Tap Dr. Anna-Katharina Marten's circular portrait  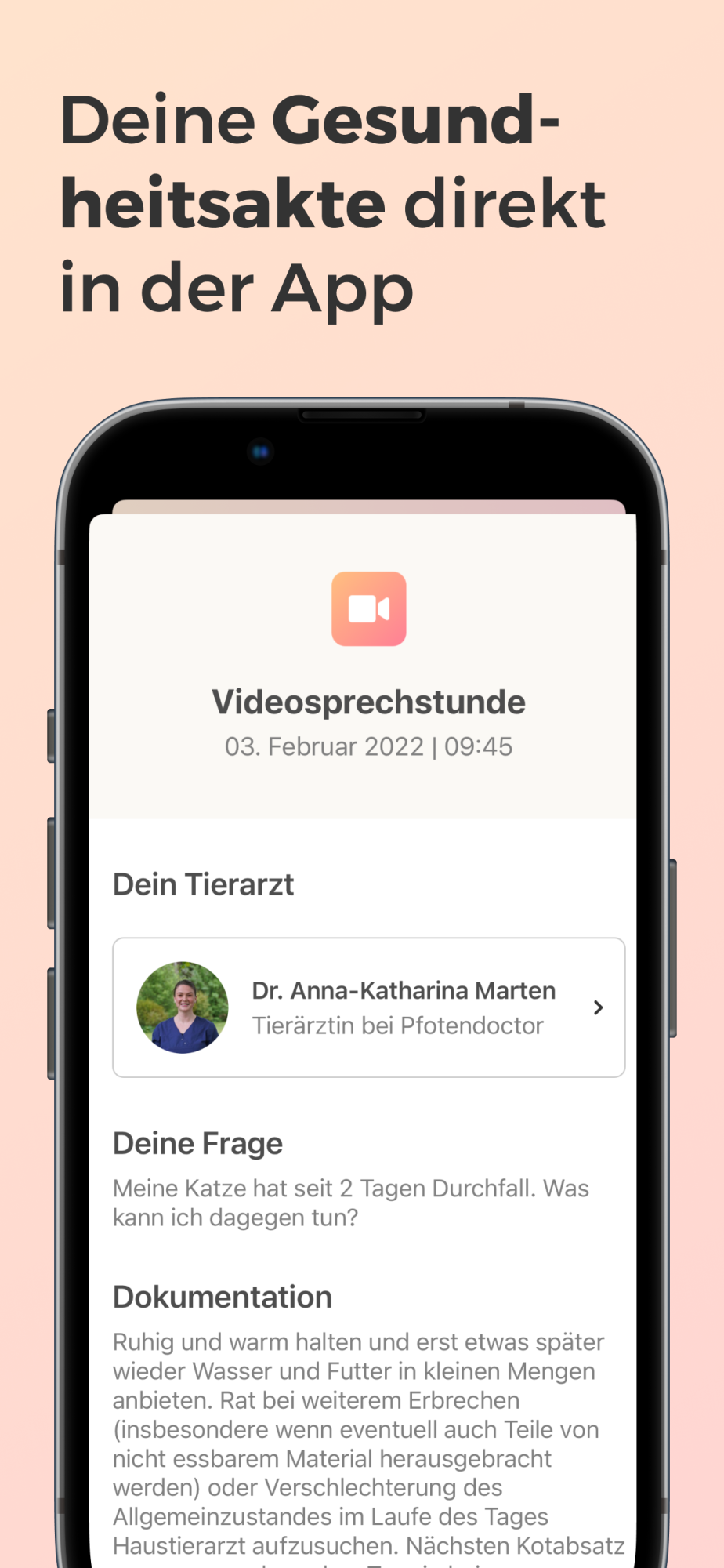coord(183,1007)
